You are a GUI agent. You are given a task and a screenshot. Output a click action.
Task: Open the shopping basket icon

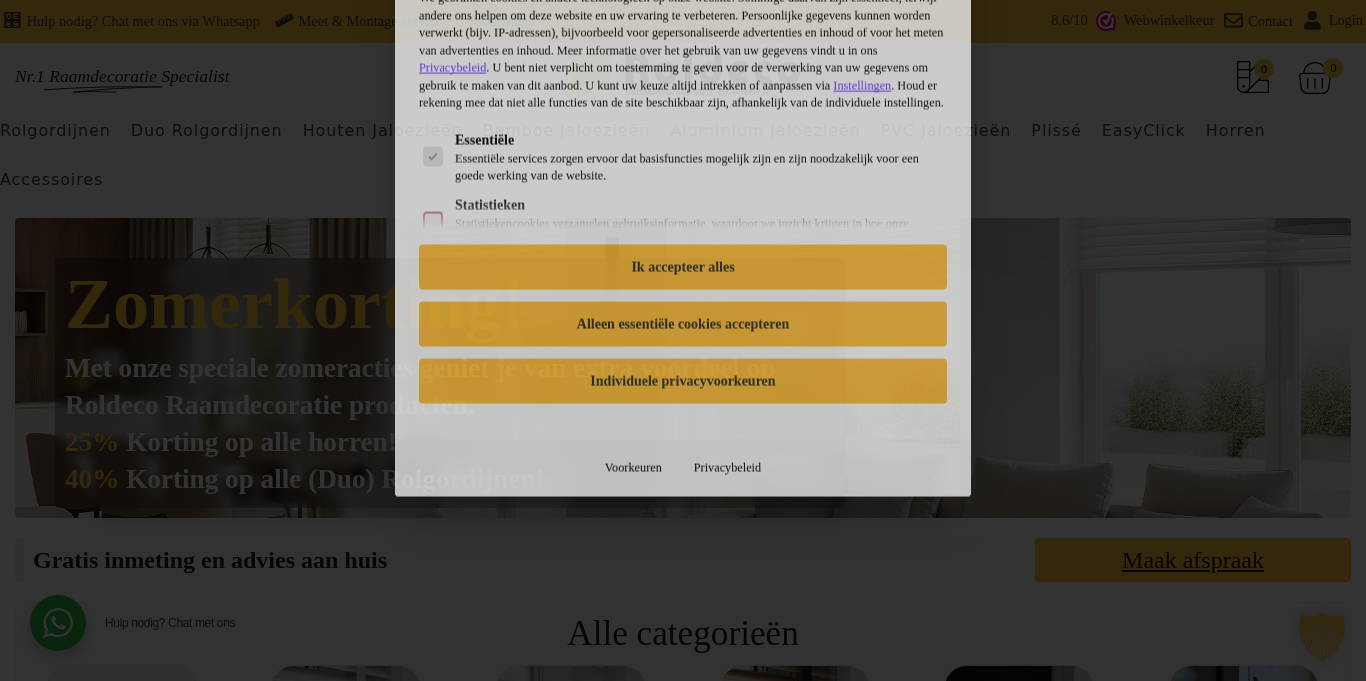point(1314,78)
